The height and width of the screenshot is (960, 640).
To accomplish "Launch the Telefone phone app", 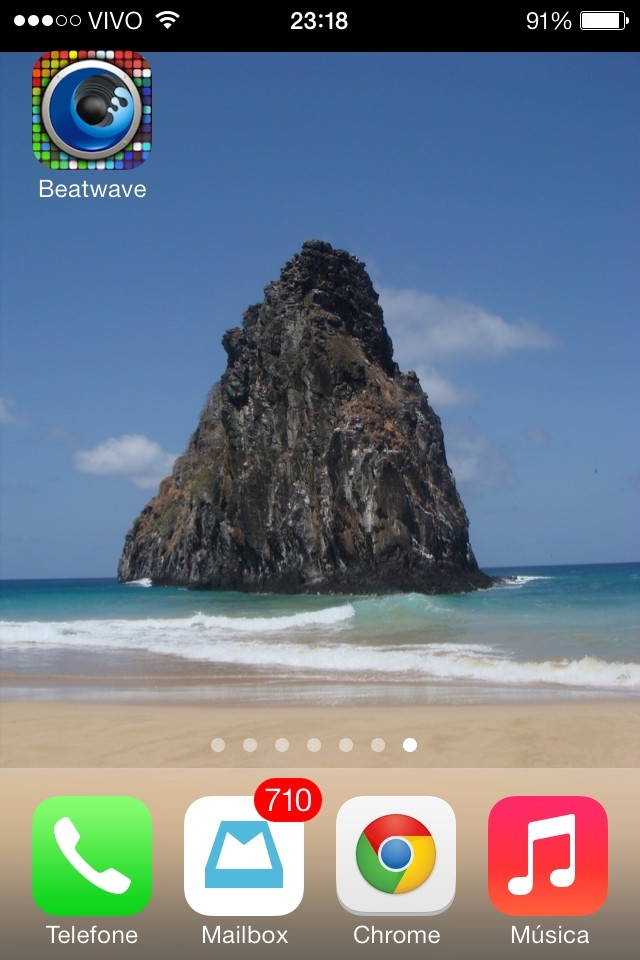I will pyautogui.click(x=92, y=856).
